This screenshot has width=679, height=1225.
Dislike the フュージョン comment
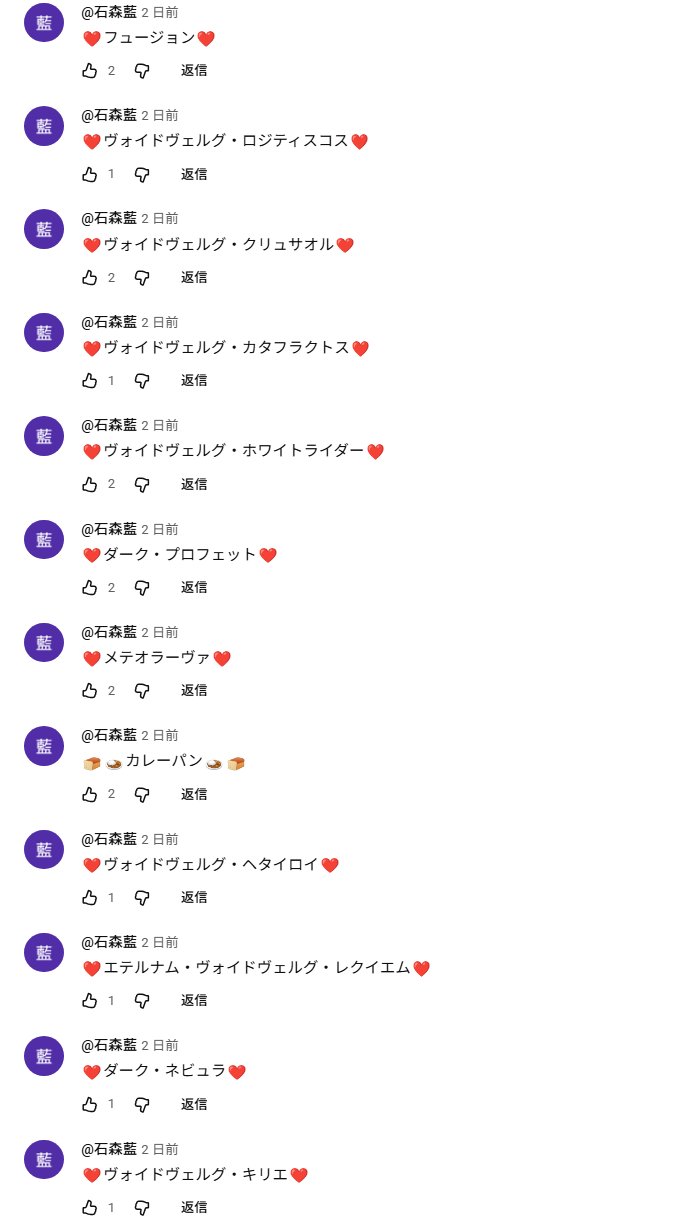pos(142,70)
